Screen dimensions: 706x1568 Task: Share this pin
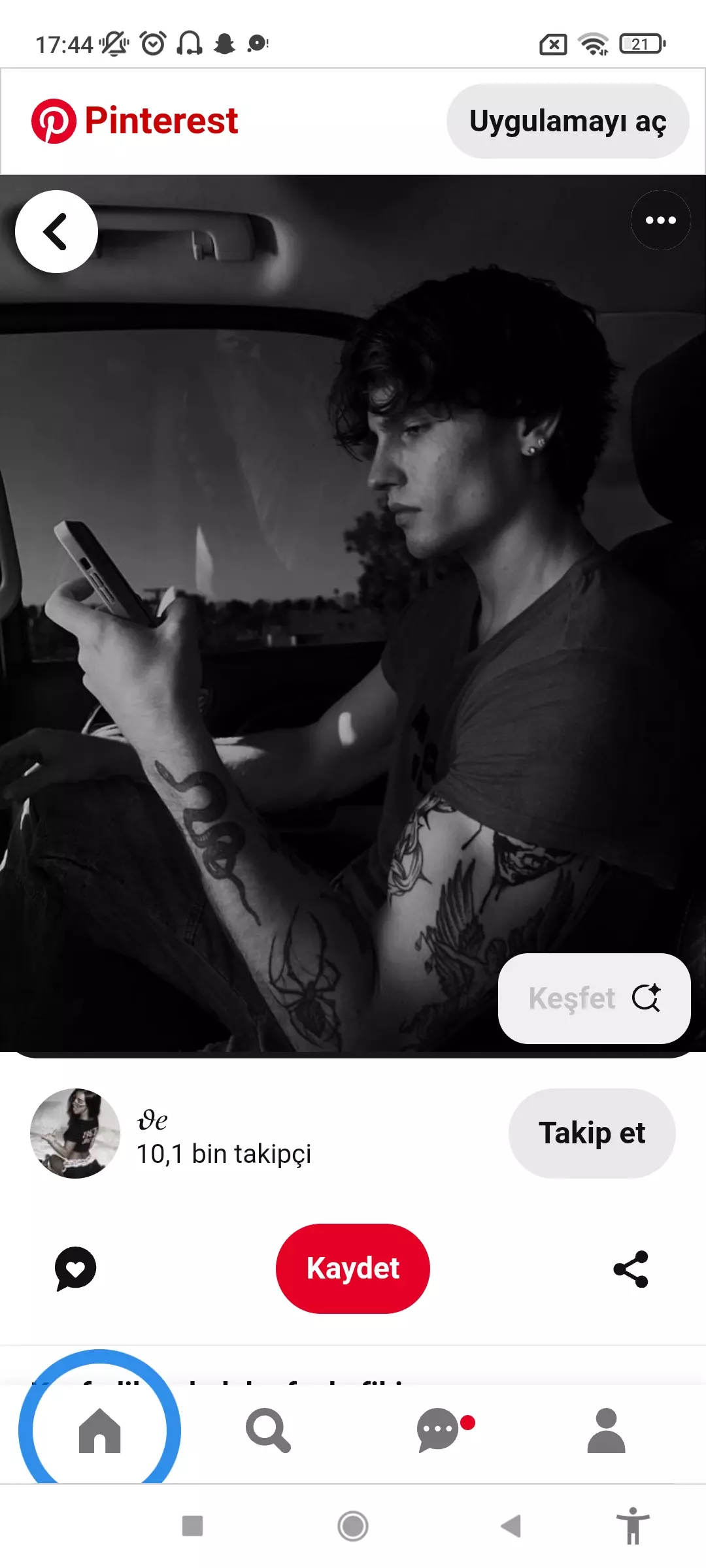coord(631,1269)
